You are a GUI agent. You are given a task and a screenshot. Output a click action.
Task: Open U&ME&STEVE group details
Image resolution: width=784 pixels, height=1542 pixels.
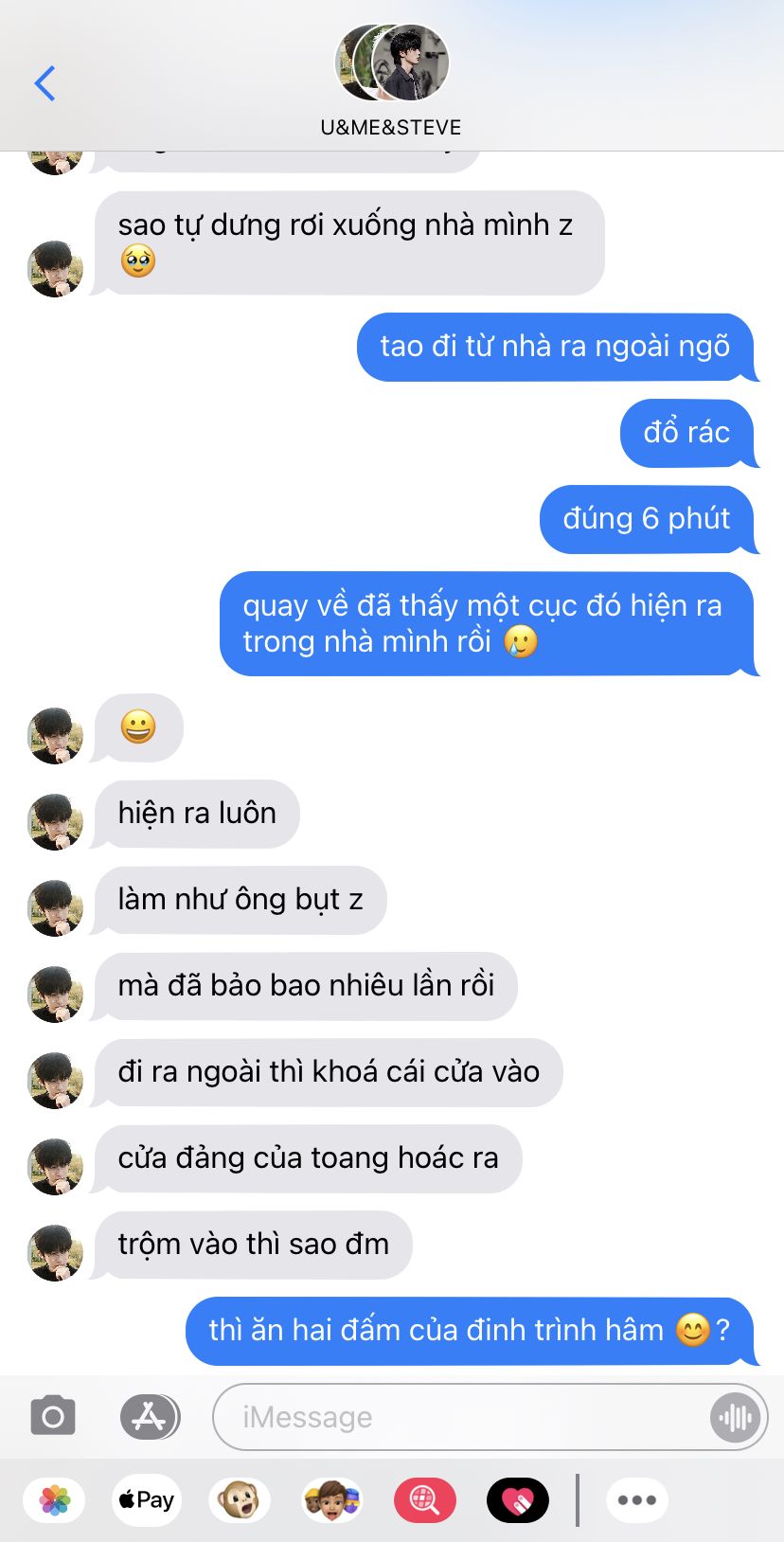pos(391,81)
